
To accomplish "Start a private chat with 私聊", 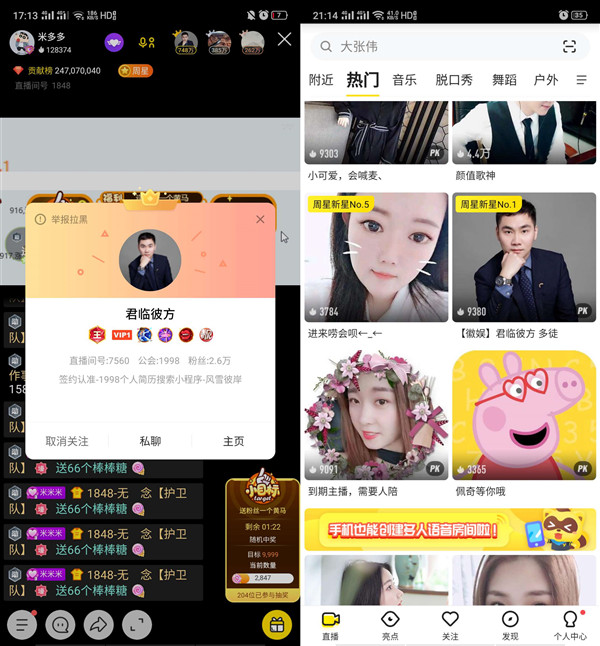I will (150, 441).
